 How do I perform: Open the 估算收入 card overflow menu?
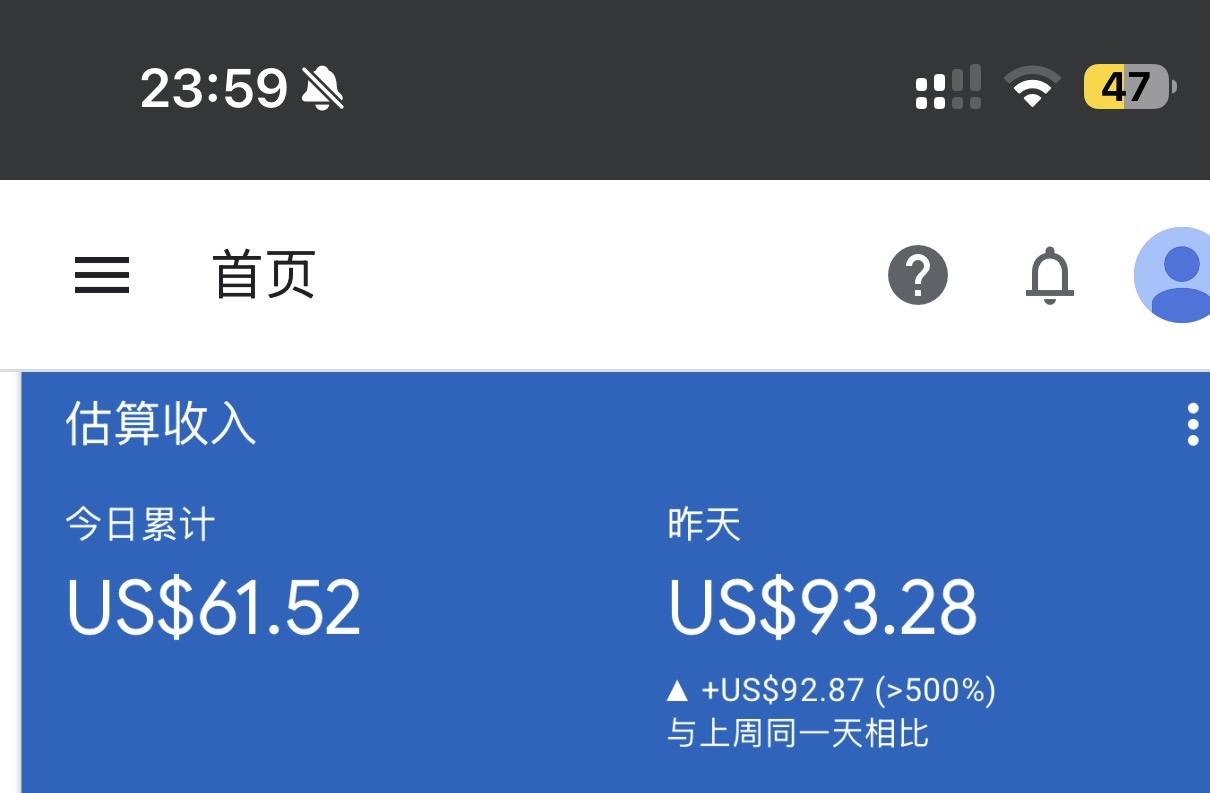click(1192, 425)
